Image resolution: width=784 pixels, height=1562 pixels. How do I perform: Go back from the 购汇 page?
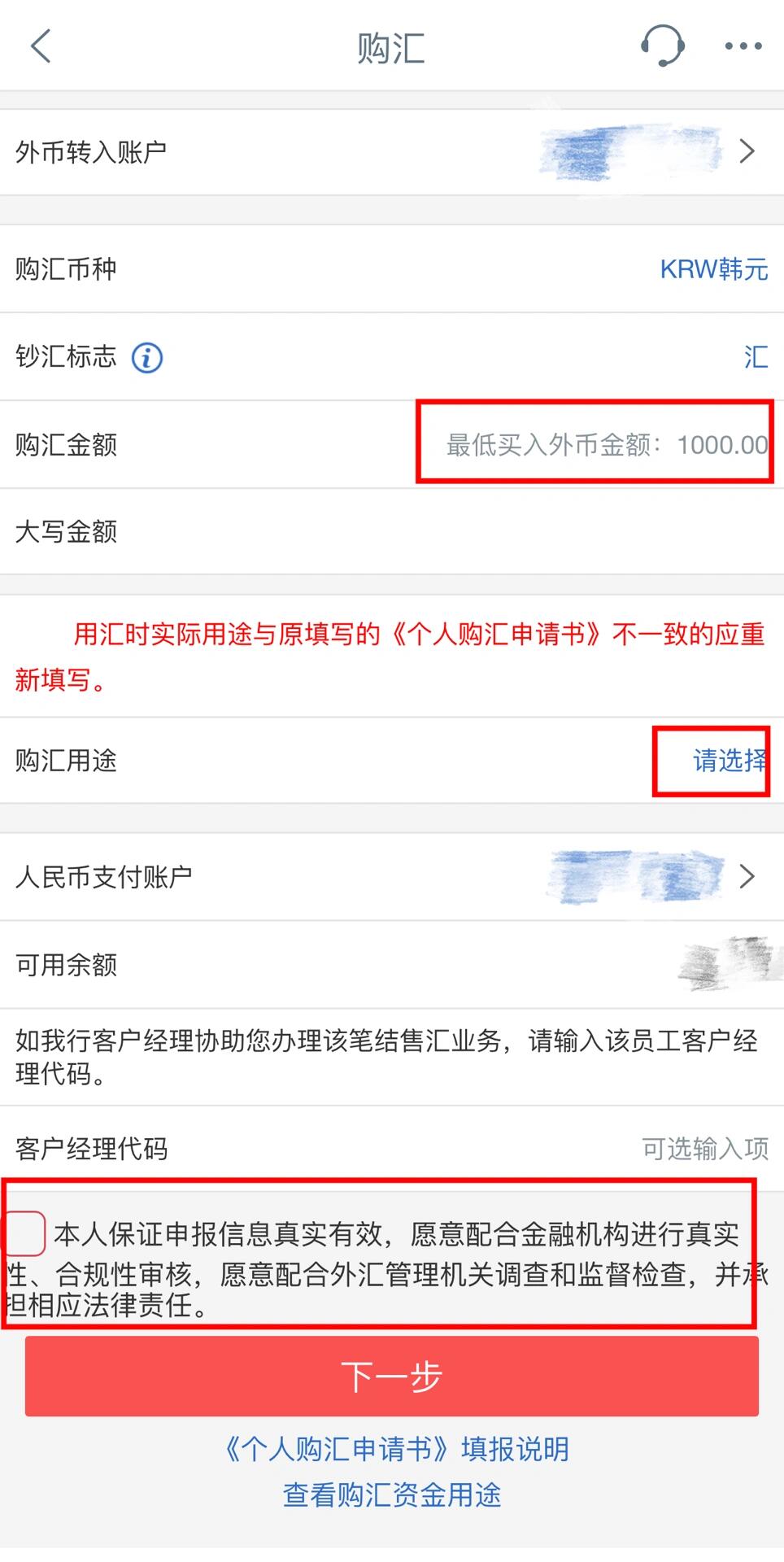[41, 46]
